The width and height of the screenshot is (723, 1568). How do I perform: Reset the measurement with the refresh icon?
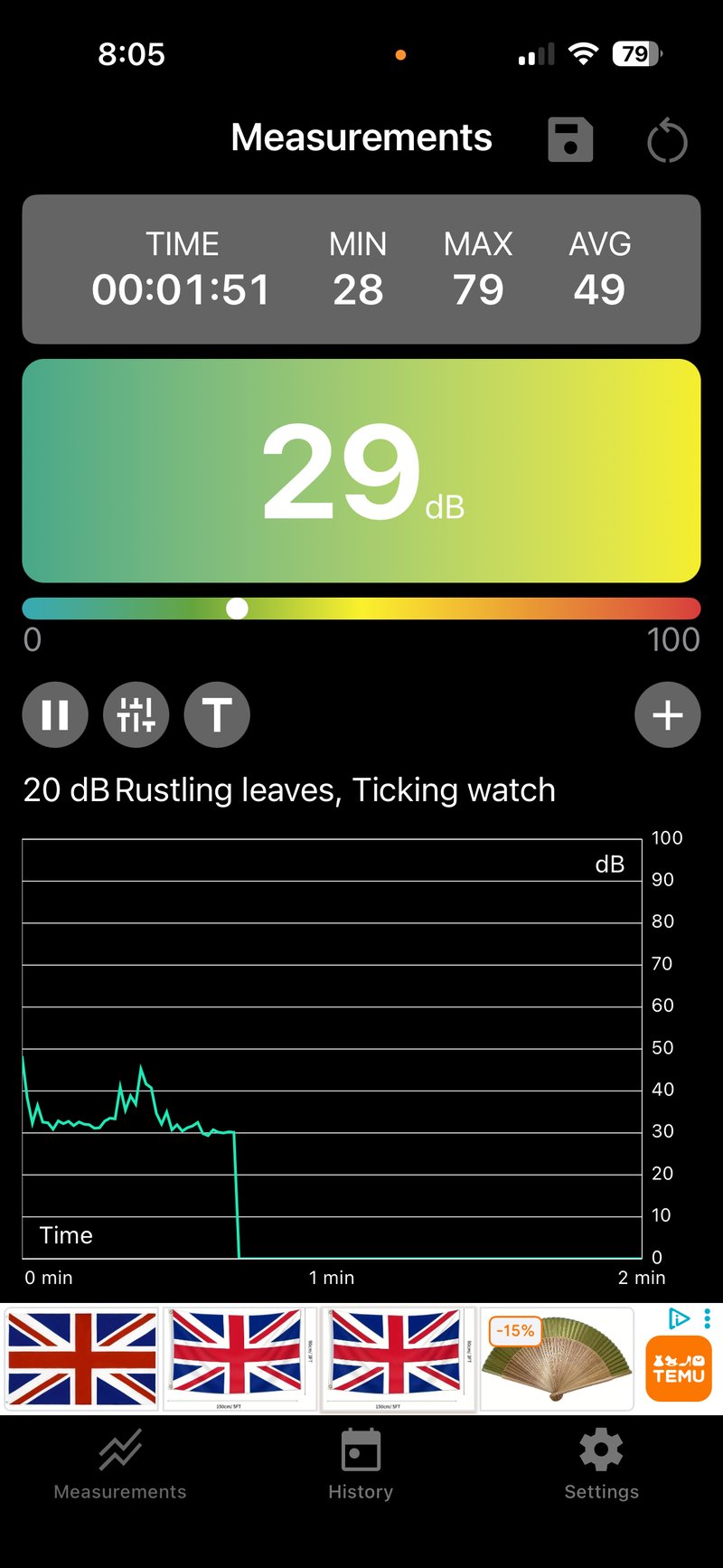(x=667, y=142)
